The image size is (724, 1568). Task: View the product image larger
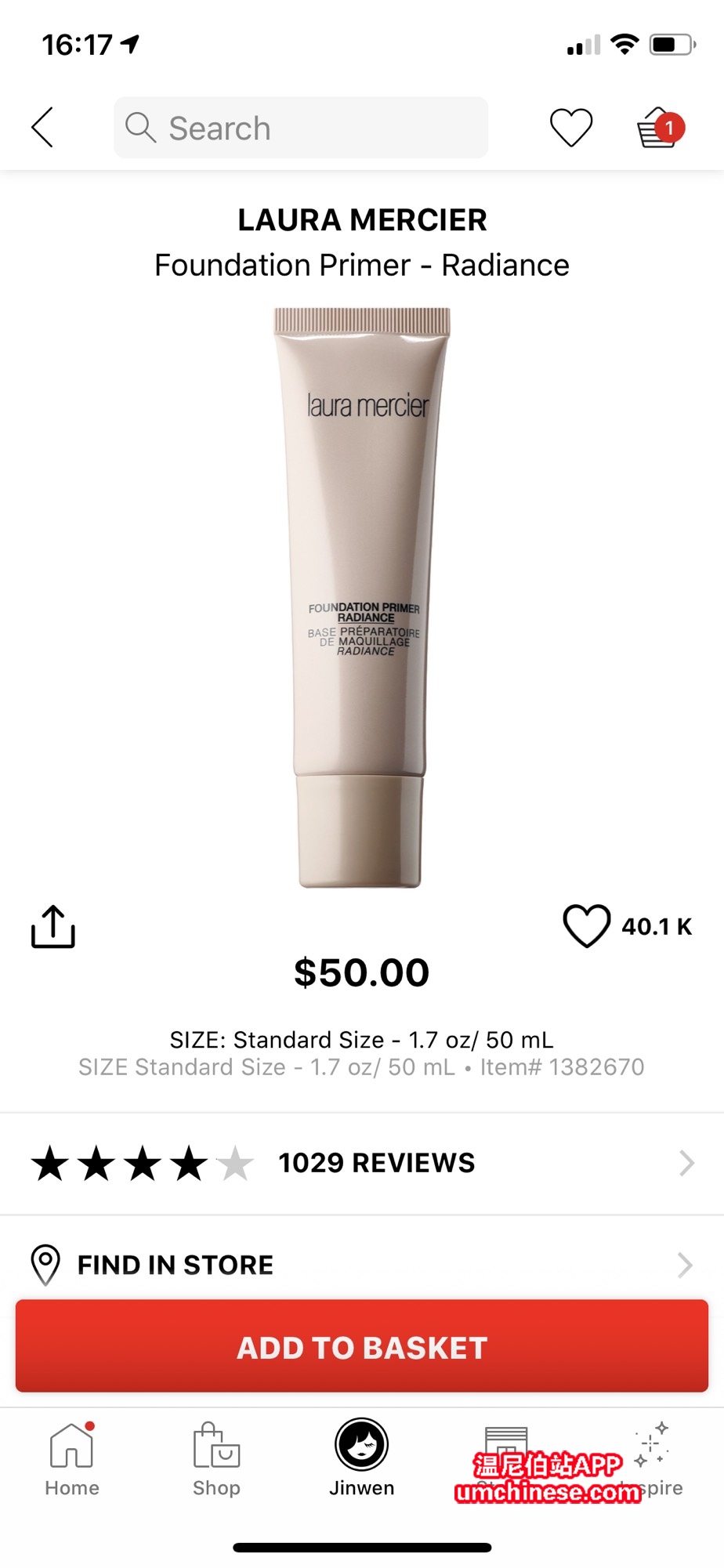(362, 597)
